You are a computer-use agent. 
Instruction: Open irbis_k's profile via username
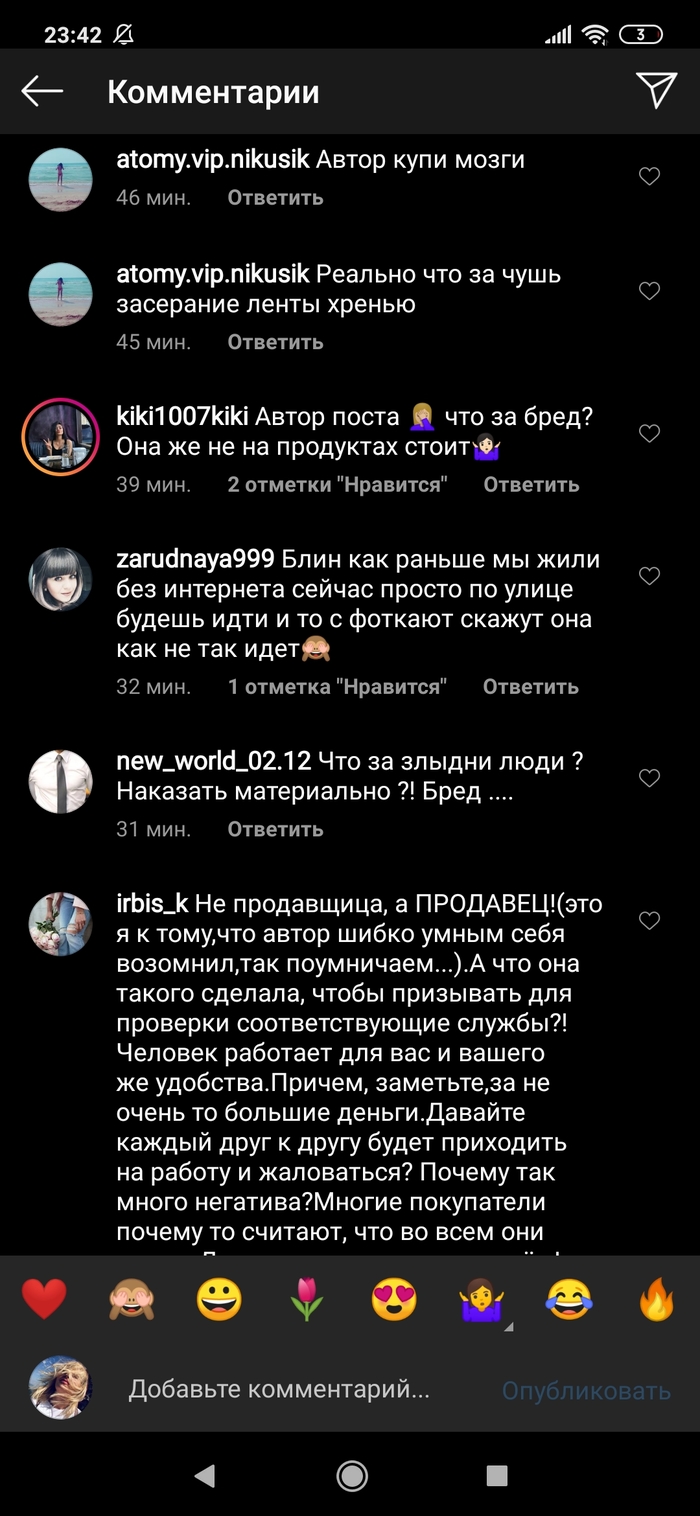152,903
